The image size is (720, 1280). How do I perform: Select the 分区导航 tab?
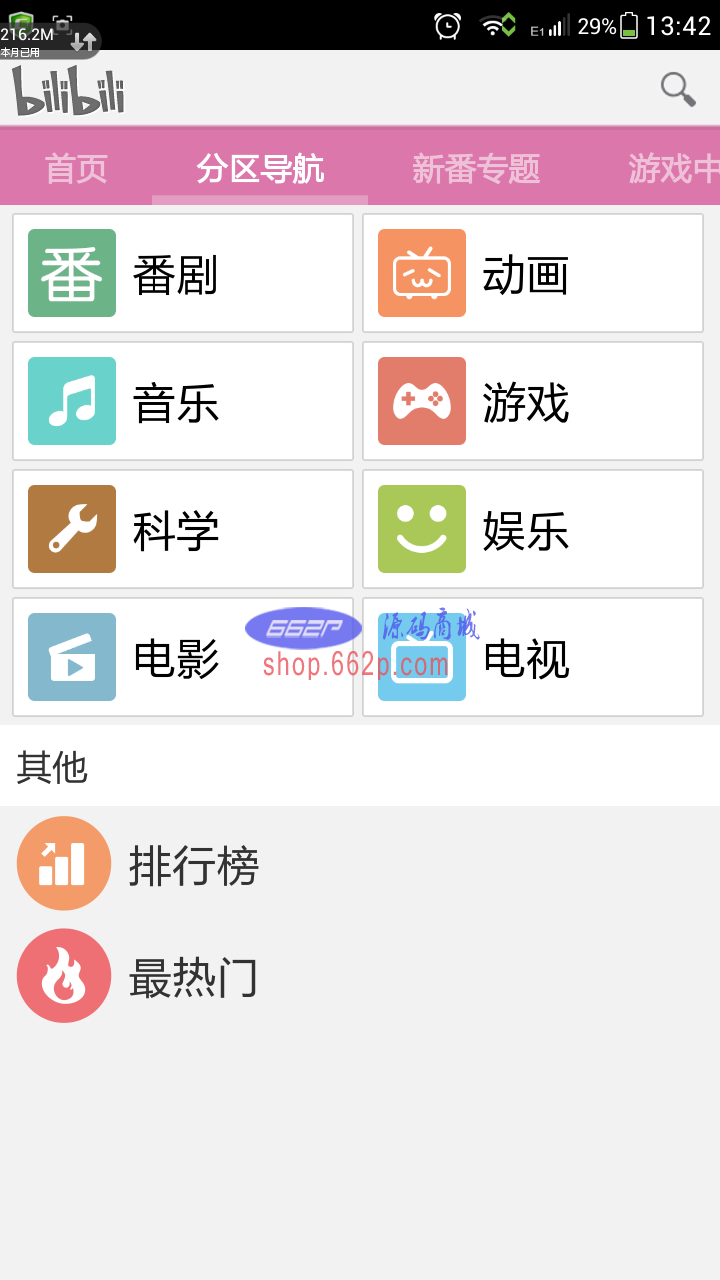(260, 169)
